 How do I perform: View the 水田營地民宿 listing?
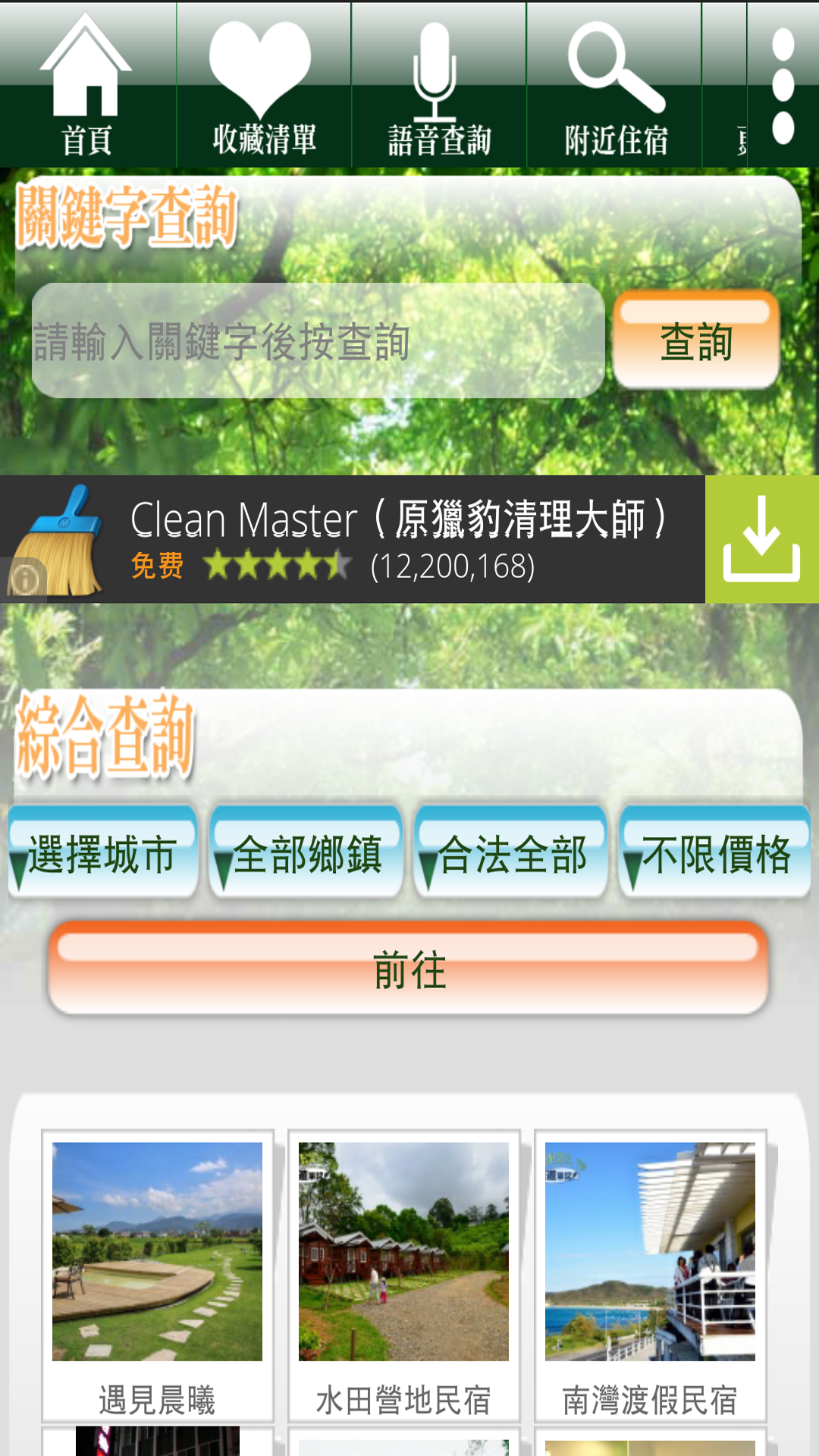(x=403, y=1276)
